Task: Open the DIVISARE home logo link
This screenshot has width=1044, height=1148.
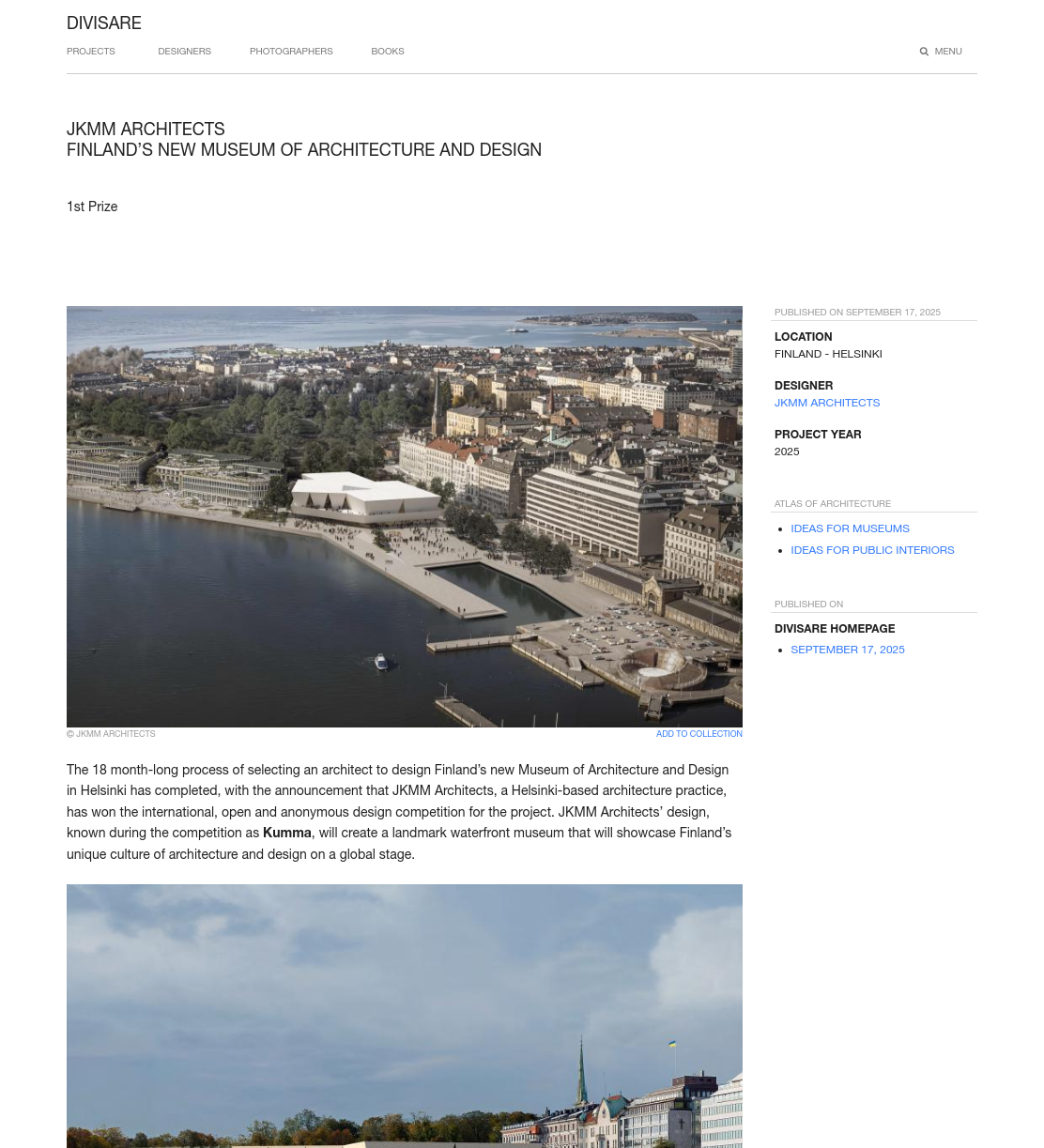Action: (104, 23)
